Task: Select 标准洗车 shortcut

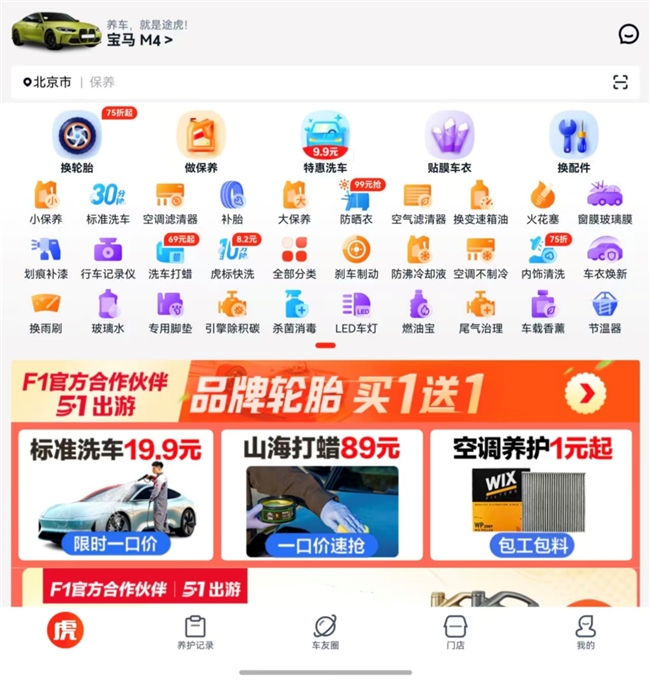Action: [108, 203]
